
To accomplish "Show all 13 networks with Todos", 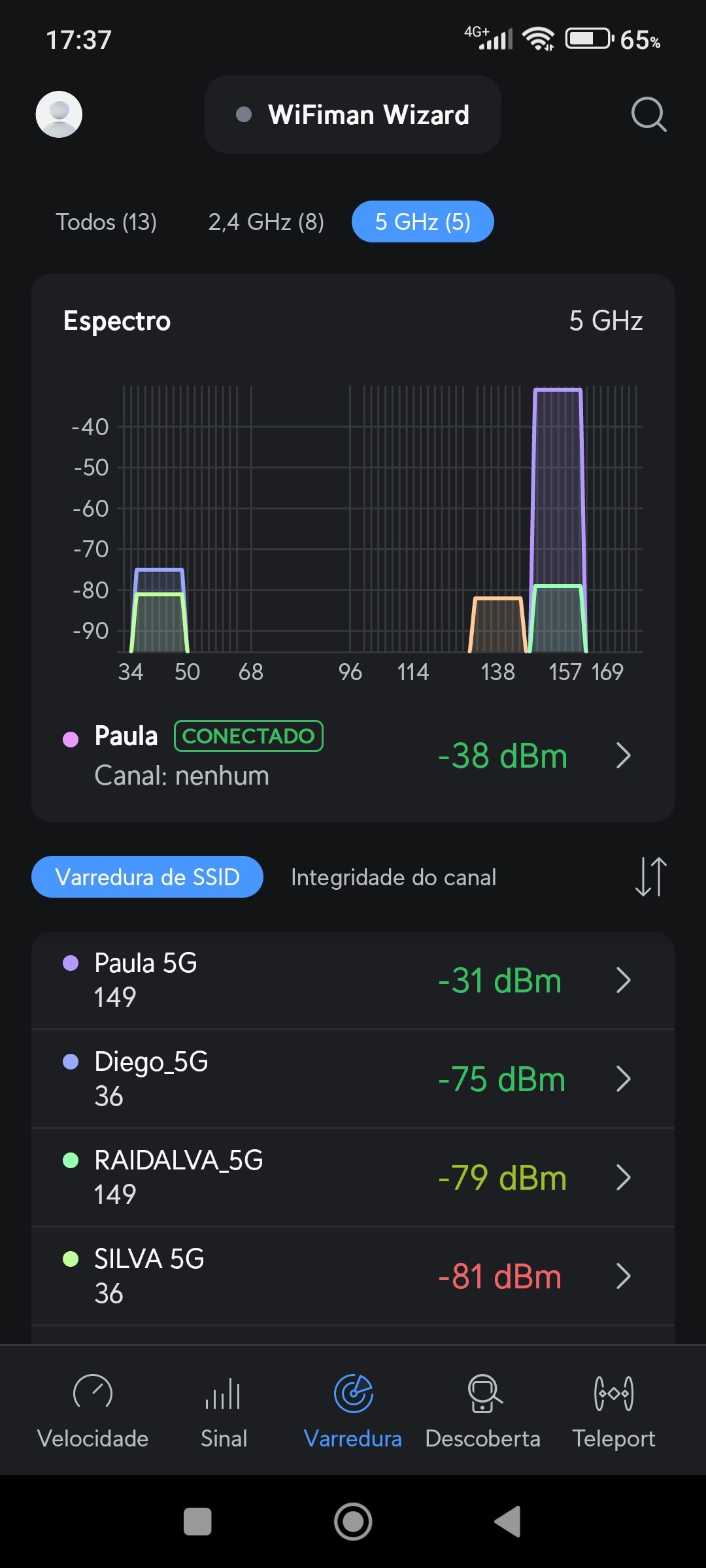I will pos(106,222).
